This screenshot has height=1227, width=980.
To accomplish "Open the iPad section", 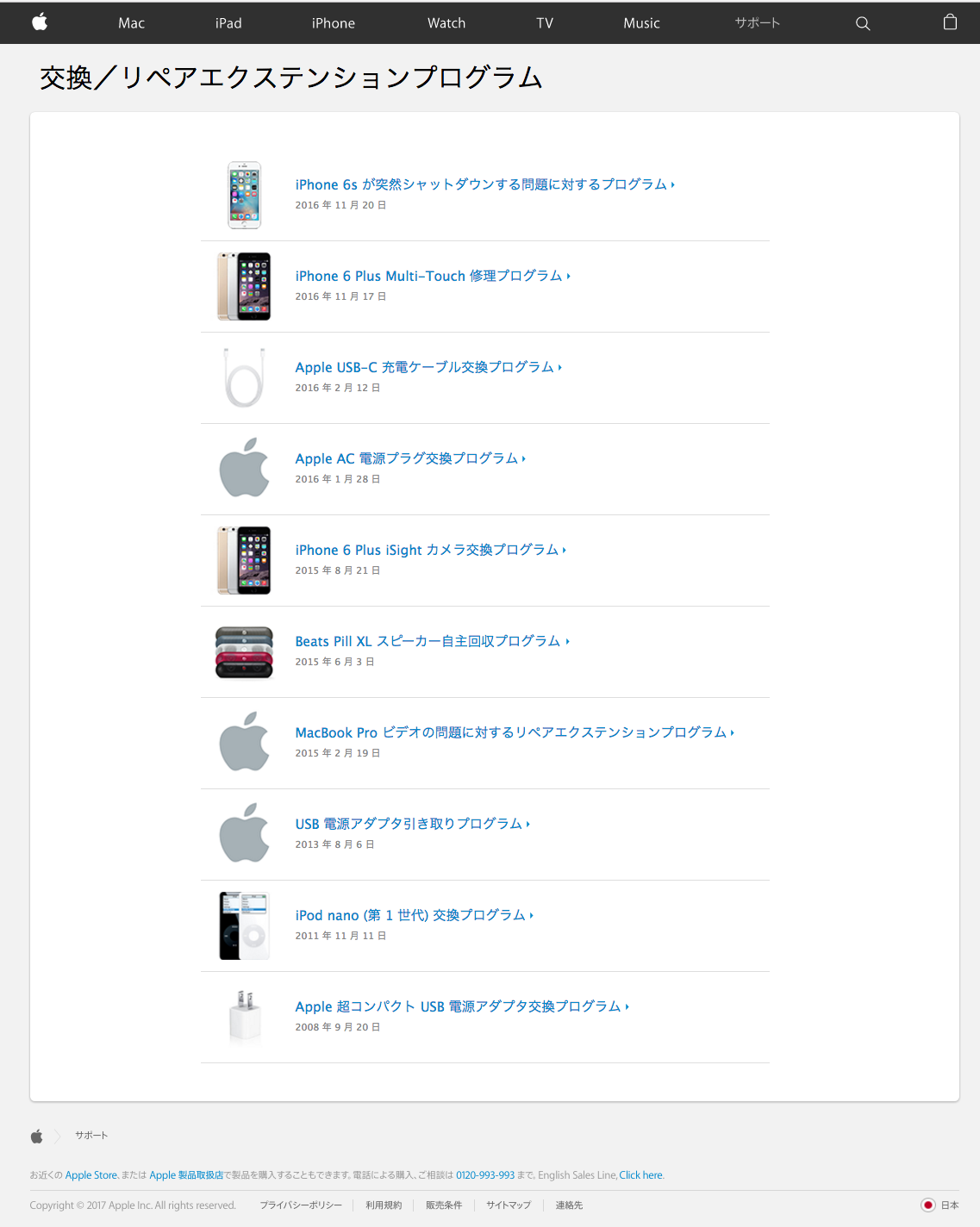I will click(x=228, y=23).
